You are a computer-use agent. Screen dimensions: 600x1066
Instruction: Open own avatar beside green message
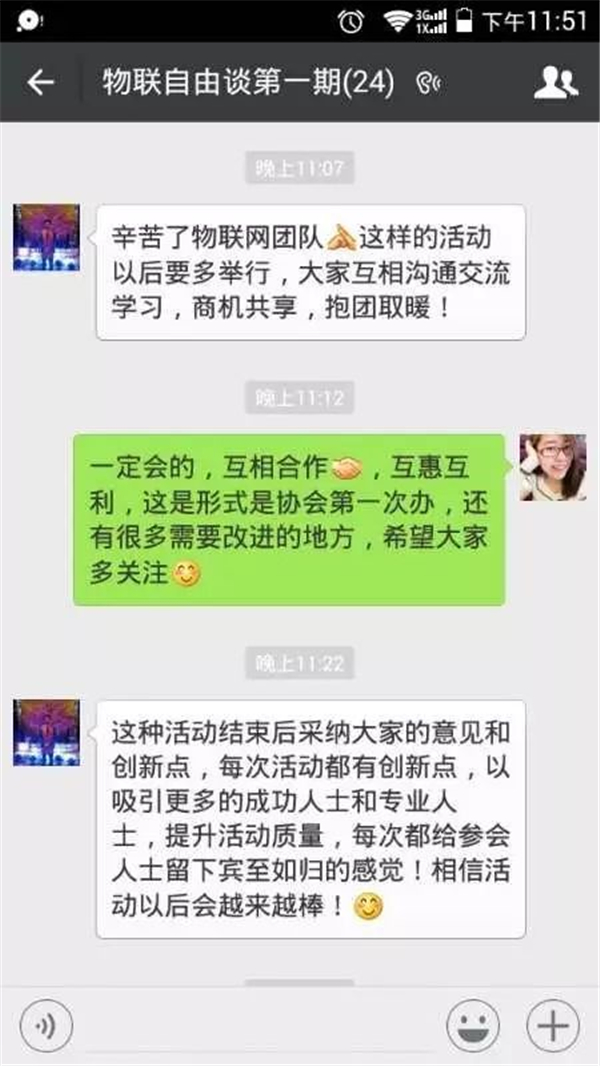[552, 467]
